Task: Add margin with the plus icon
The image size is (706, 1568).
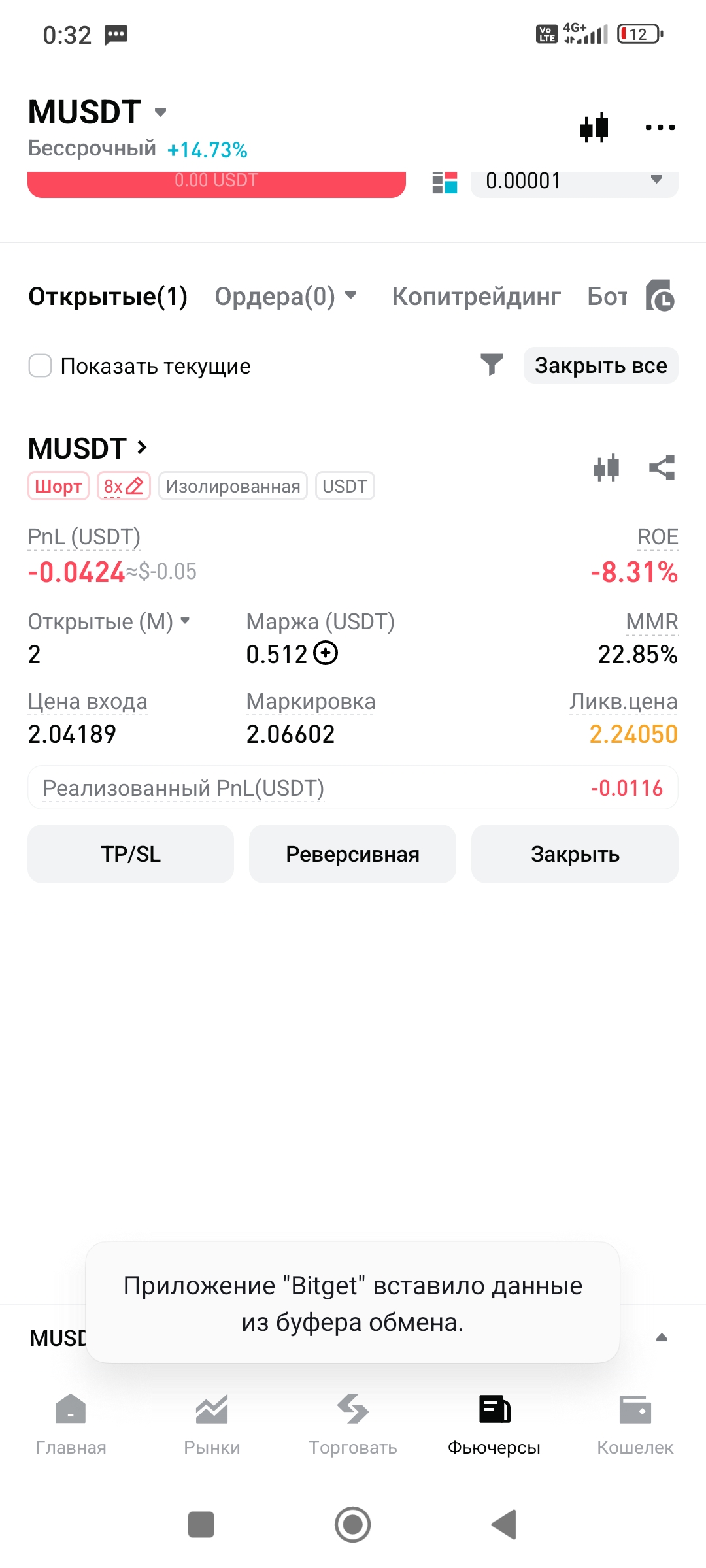Action: point(326,653)
